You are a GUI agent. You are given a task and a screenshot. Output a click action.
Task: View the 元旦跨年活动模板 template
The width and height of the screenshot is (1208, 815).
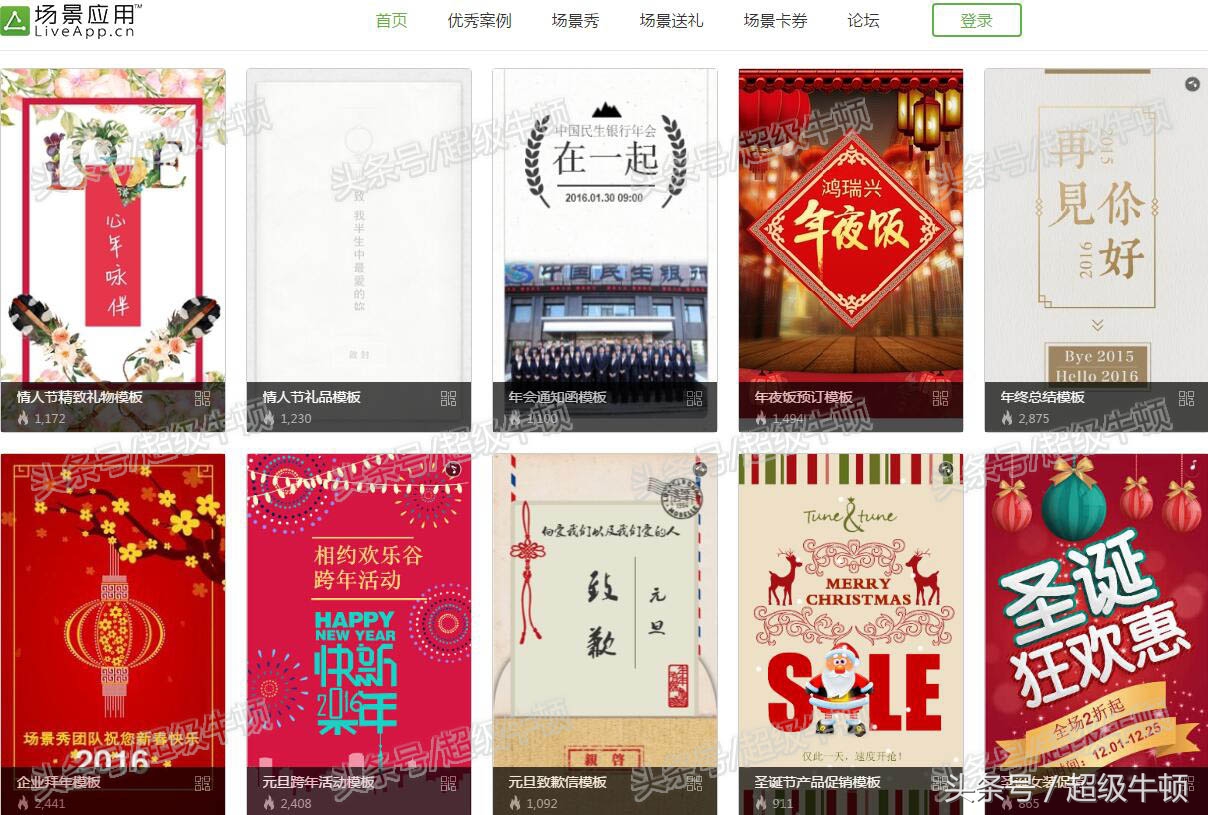click(x=359, y=620)
